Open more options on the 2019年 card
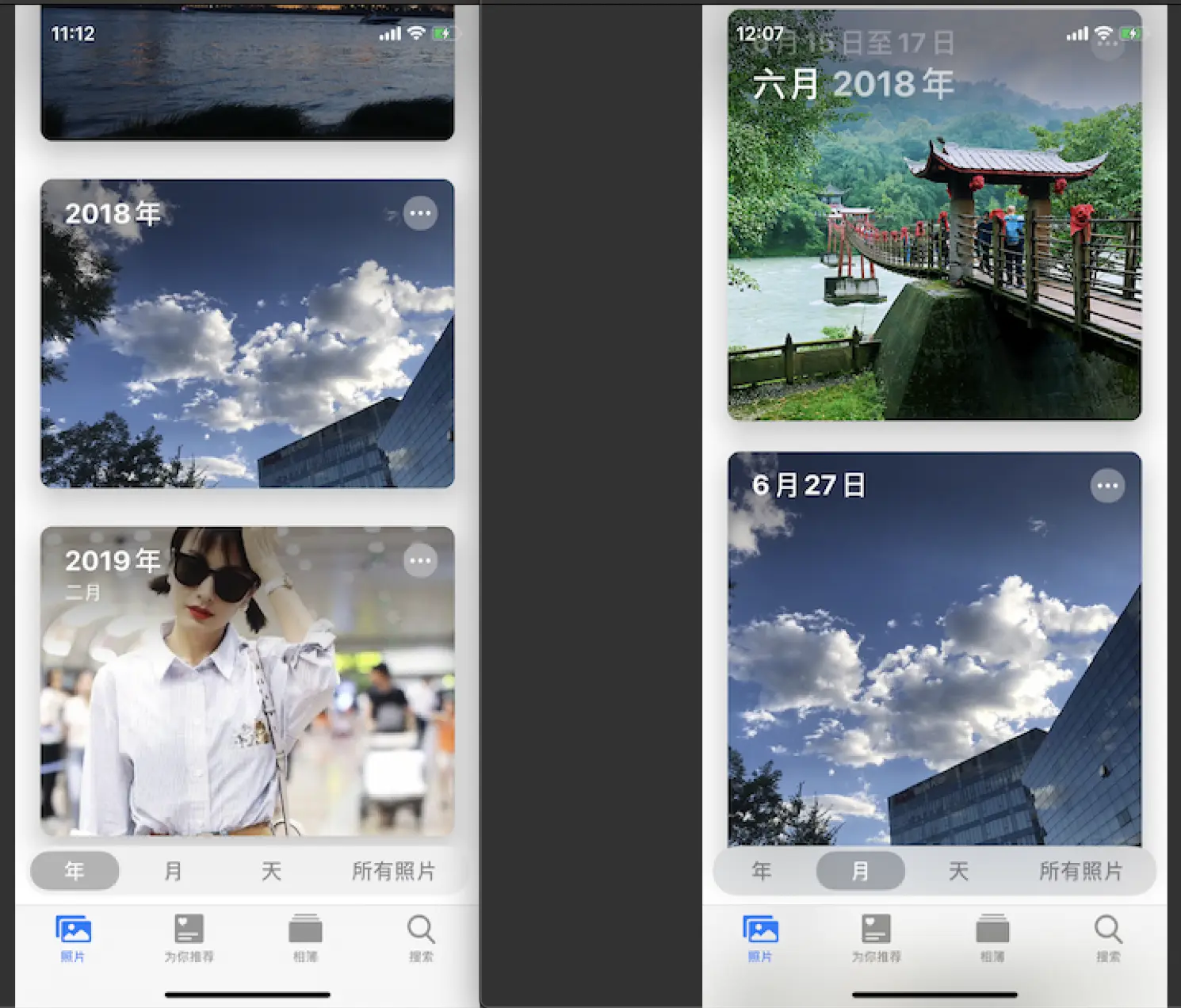 point(420,560)
